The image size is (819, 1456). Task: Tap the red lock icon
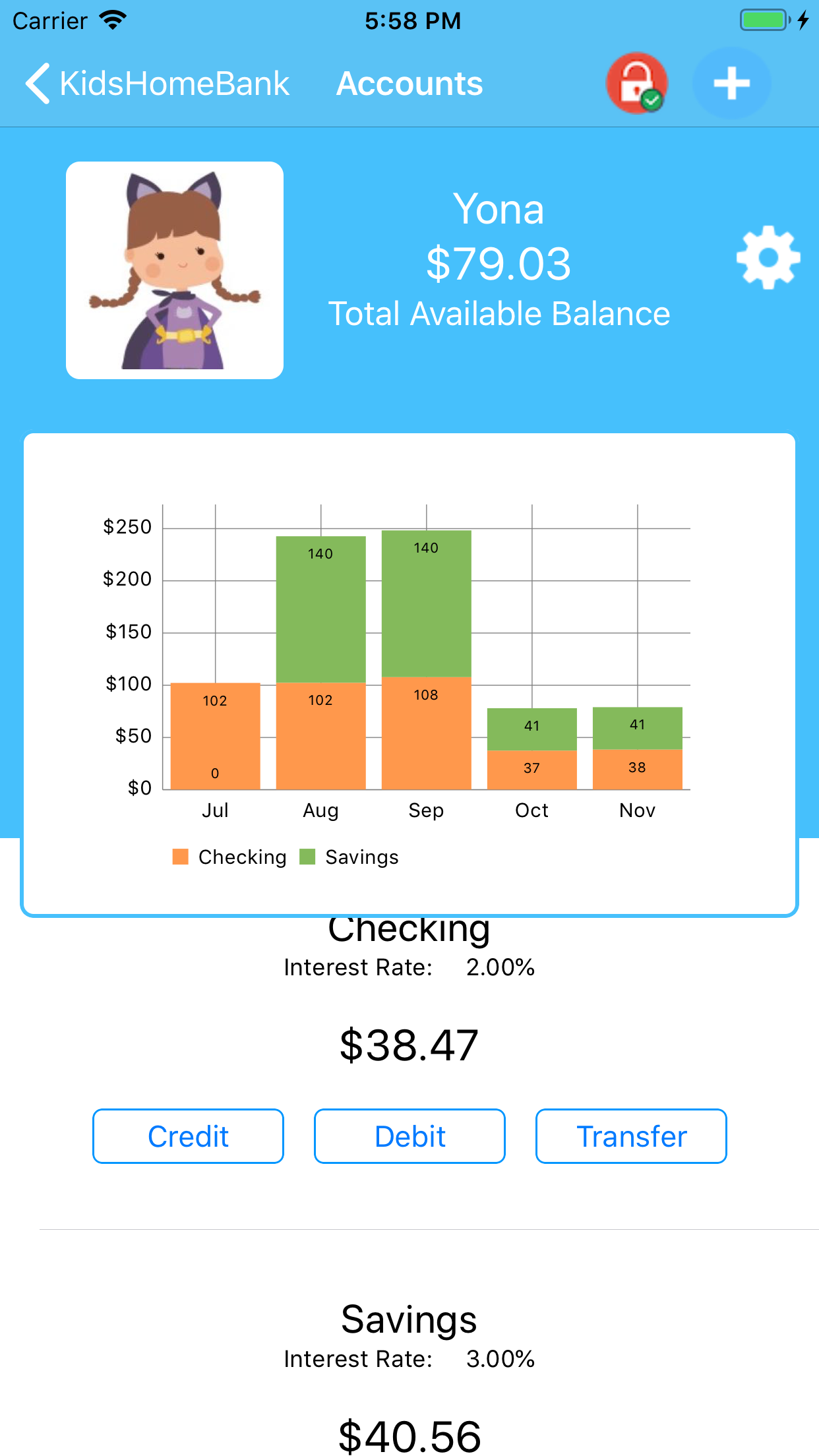636,83
